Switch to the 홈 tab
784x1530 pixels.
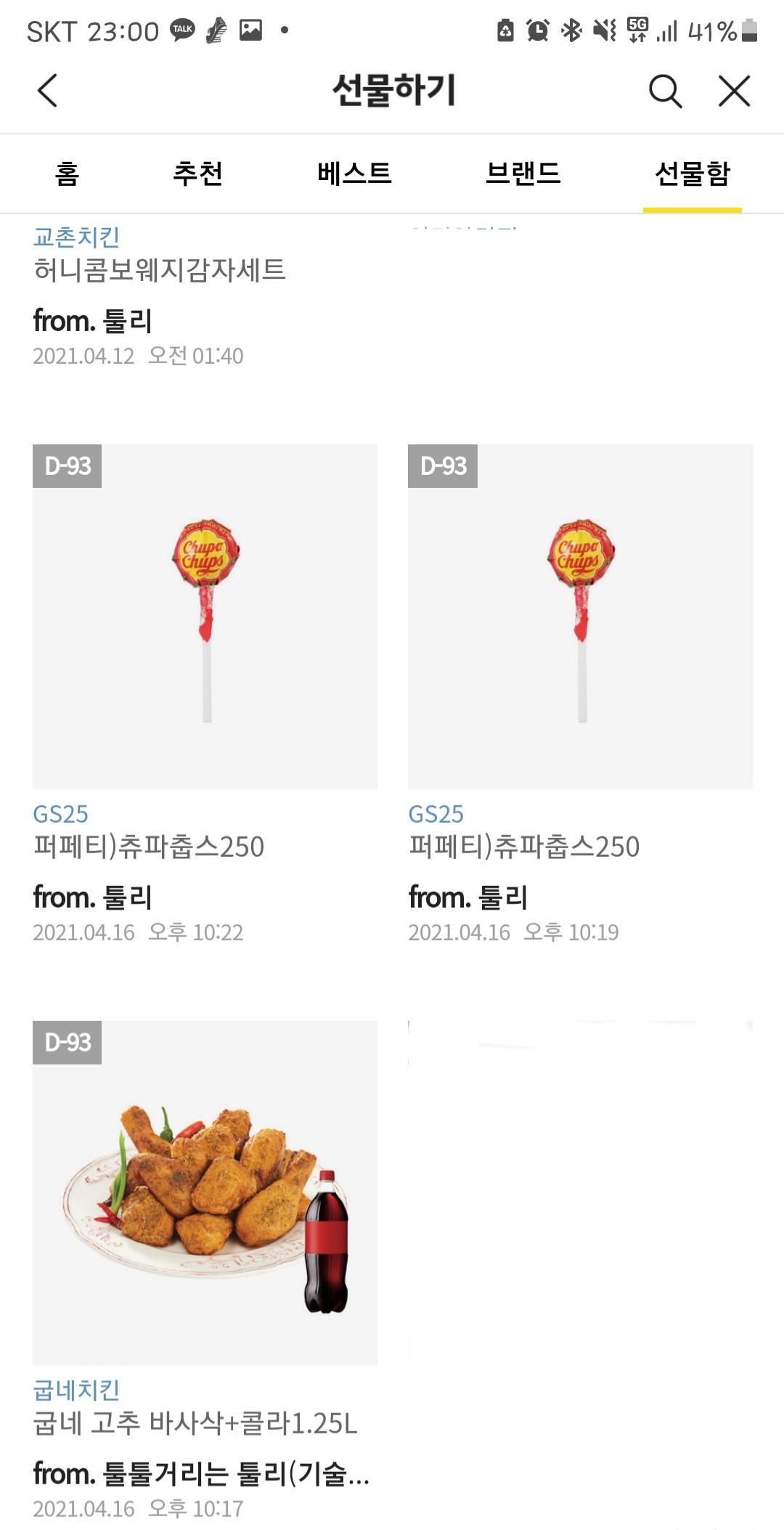pyautogui.click(x=67, y=174)
